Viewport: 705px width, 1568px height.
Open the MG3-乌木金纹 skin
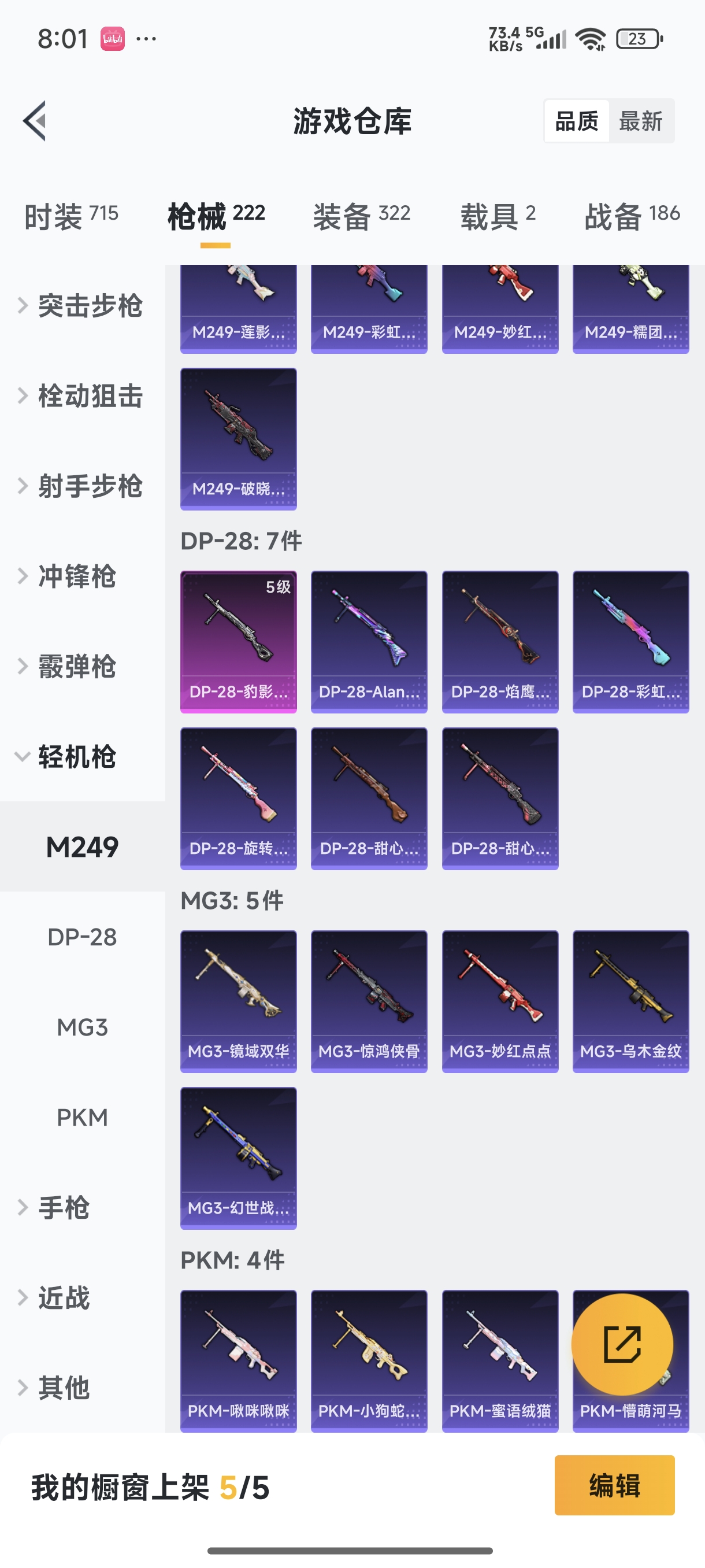tap(630, 1001)
